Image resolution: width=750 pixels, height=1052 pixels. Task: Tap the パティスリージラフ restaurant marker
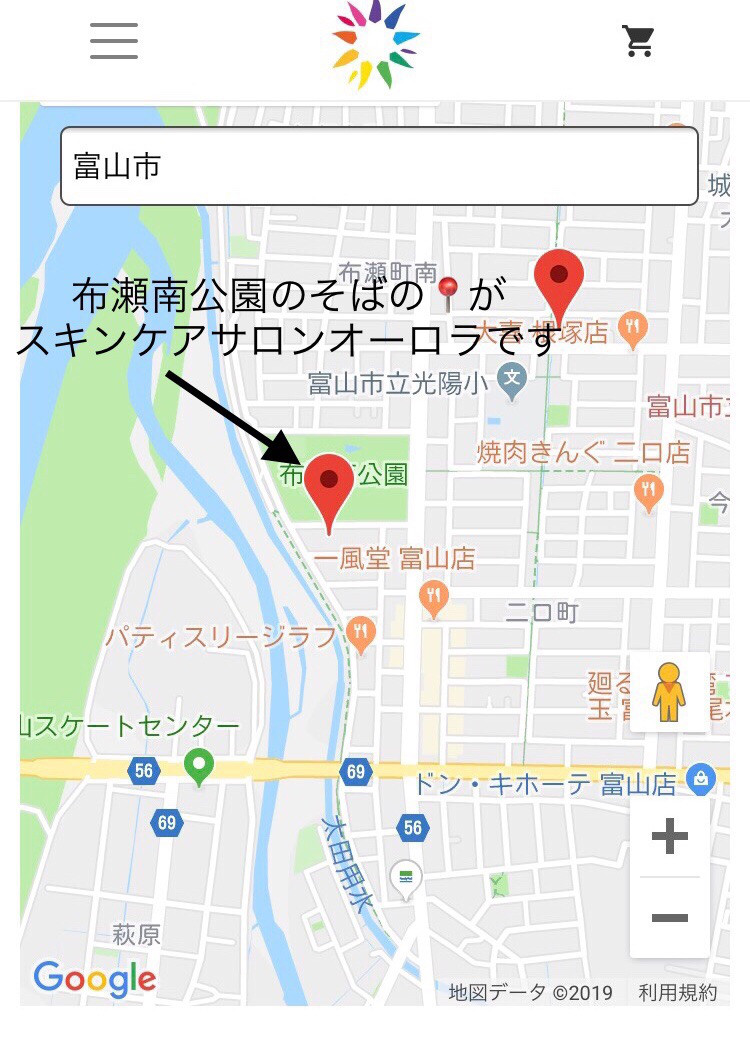[x=362, y=632]
